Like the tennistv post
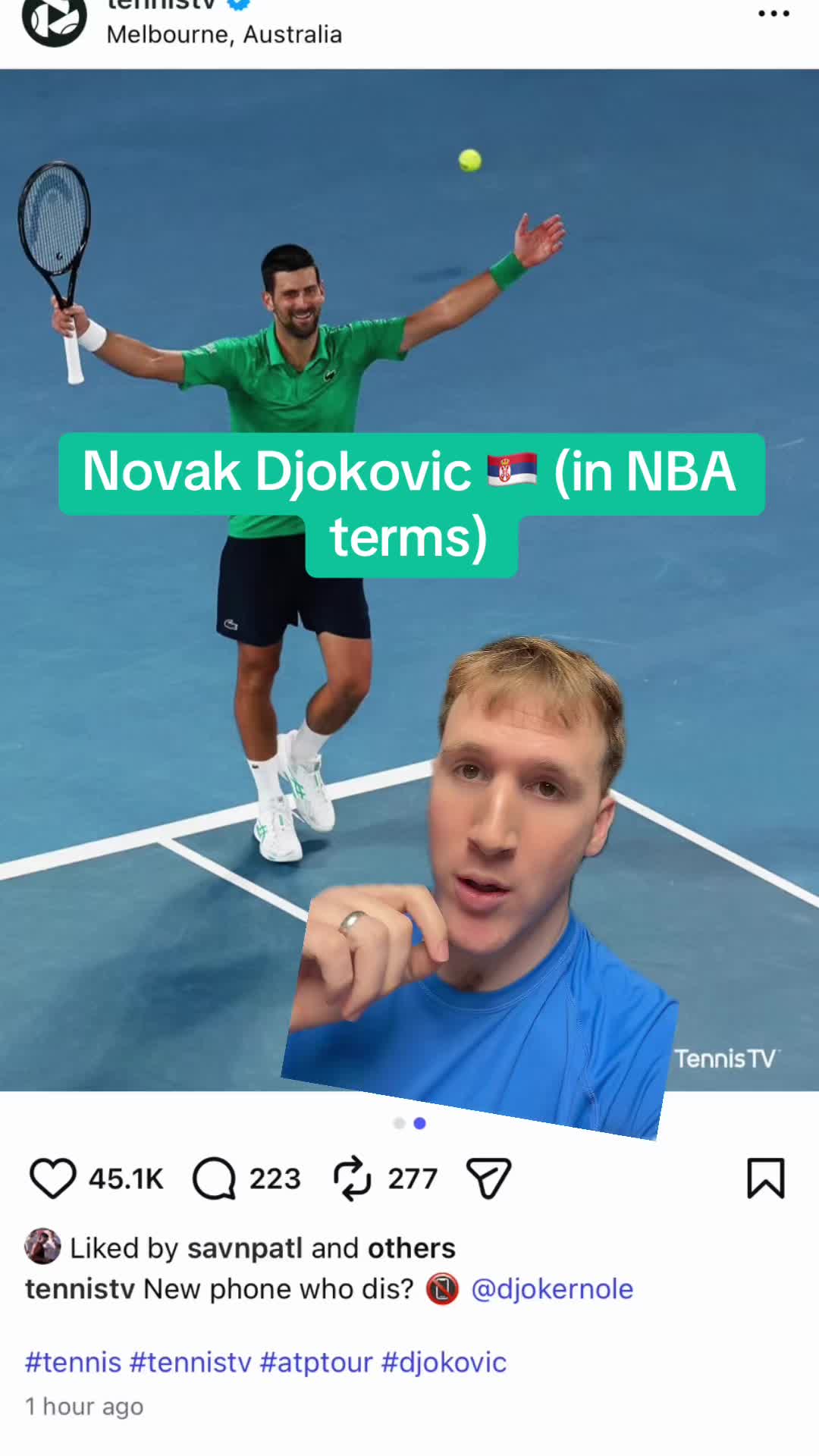 (x=52, y=1178)
